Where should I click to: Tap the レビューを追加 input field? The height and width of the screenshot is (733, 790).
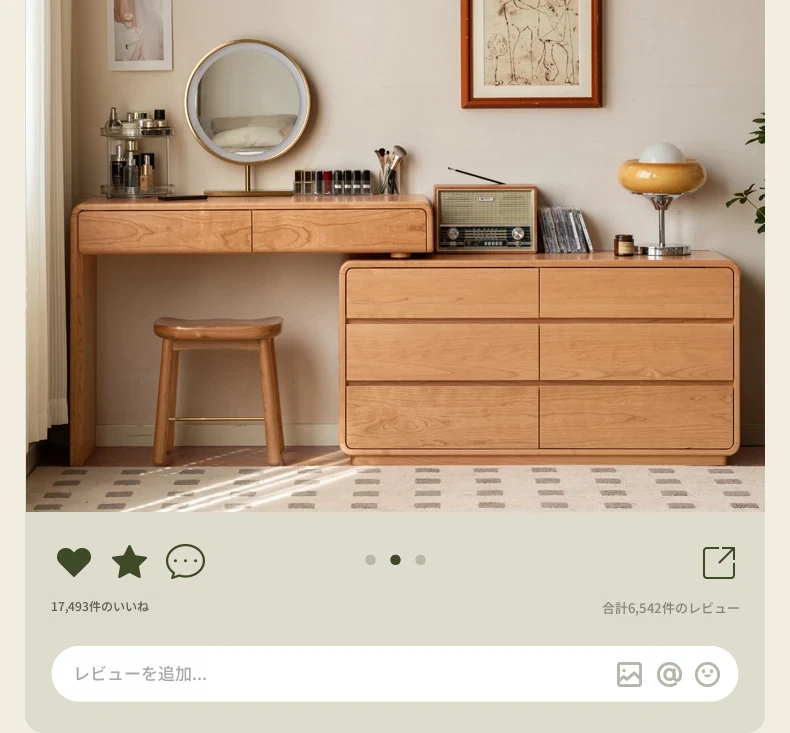[330, 674]
